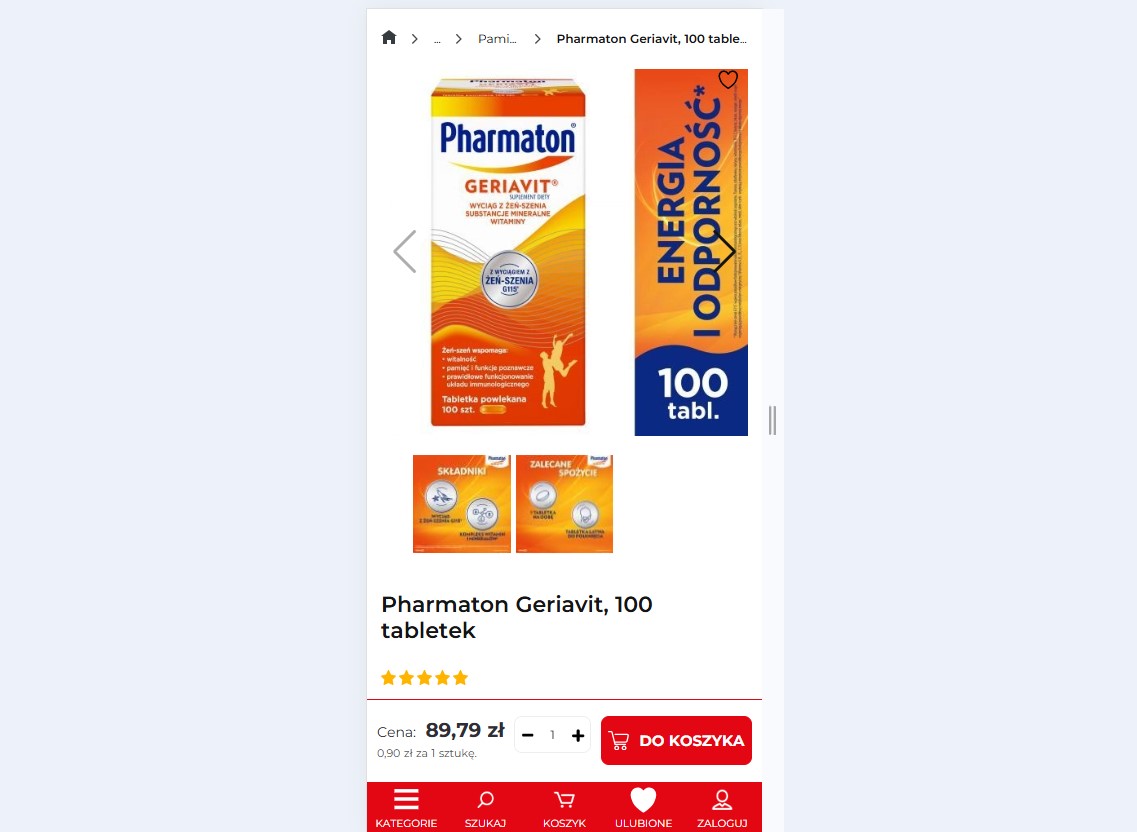Open the main Pharmaton Geriavit product image
1137x832 pixels.
pos(508,252)
